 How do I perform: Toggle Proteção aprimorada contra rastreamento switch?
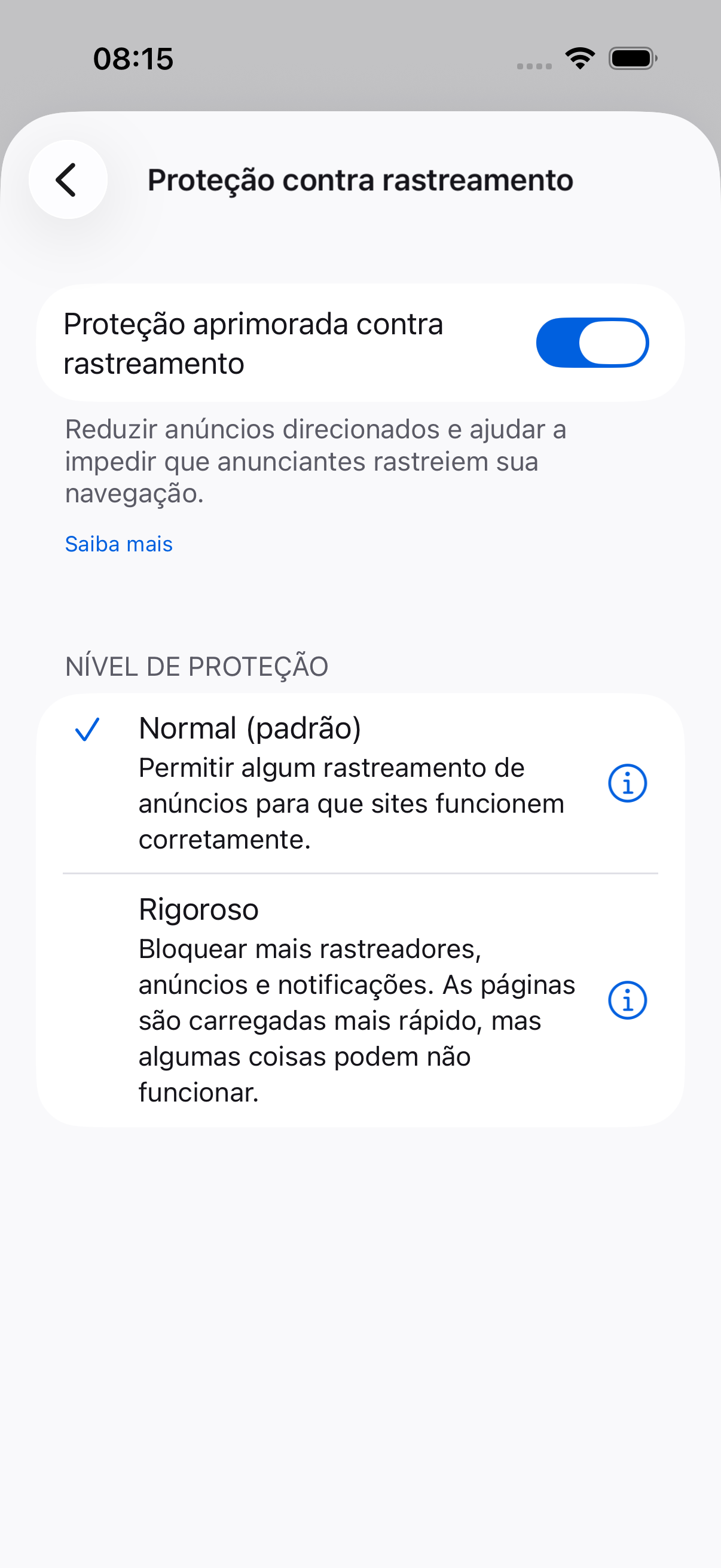(592, 343)
